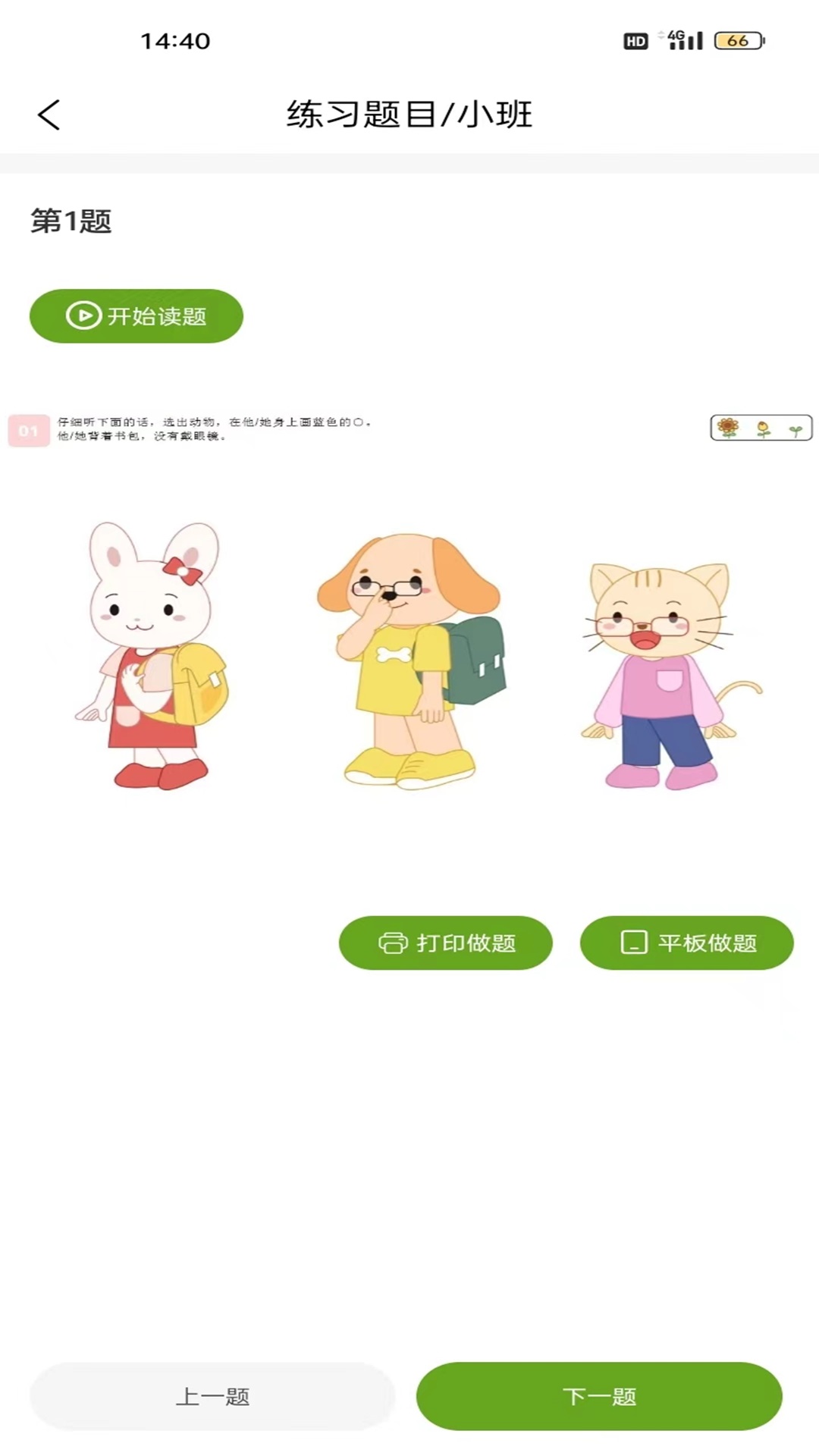Start reading the question aloud (开始读题)
Screen dimensions: 819x1456
coord(136,315)
